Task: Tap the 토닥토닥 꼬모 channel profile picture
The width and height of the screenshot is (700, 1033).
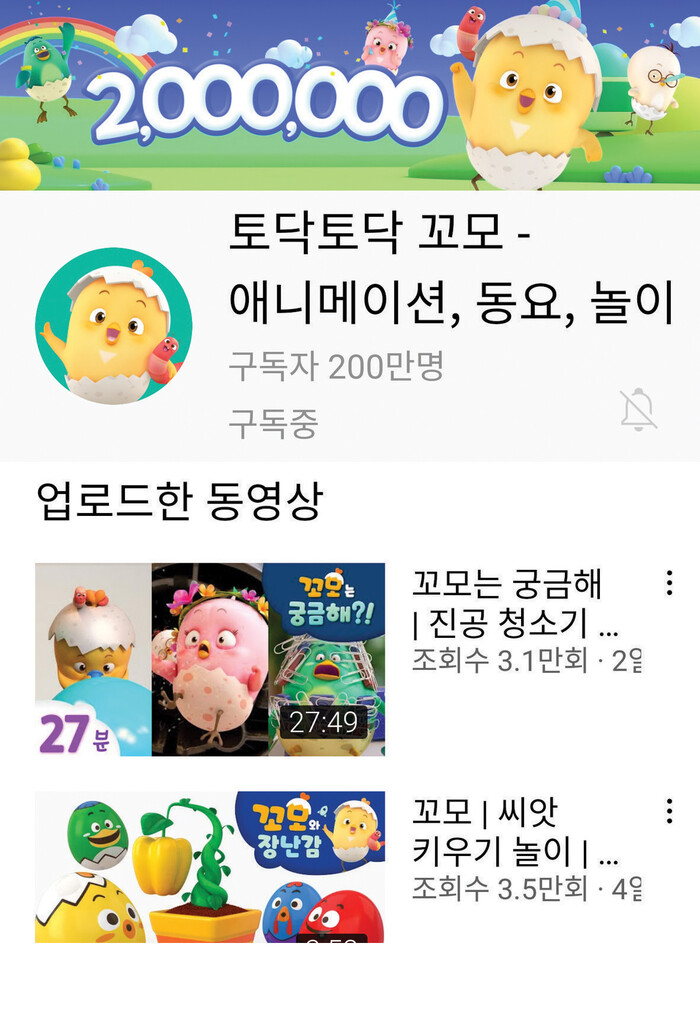Action: (113, 325)
